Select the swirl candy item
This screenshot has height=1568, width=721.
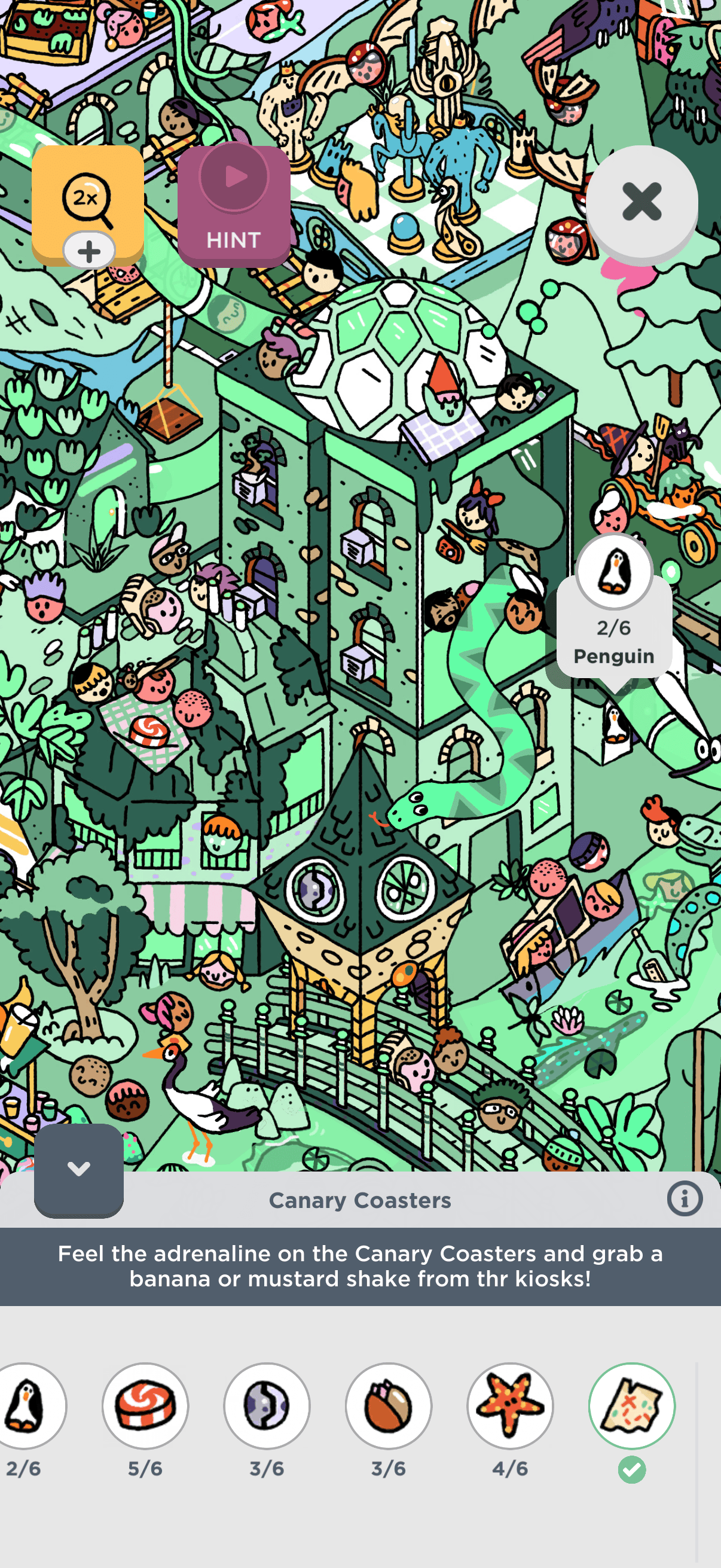[145, 1406]
